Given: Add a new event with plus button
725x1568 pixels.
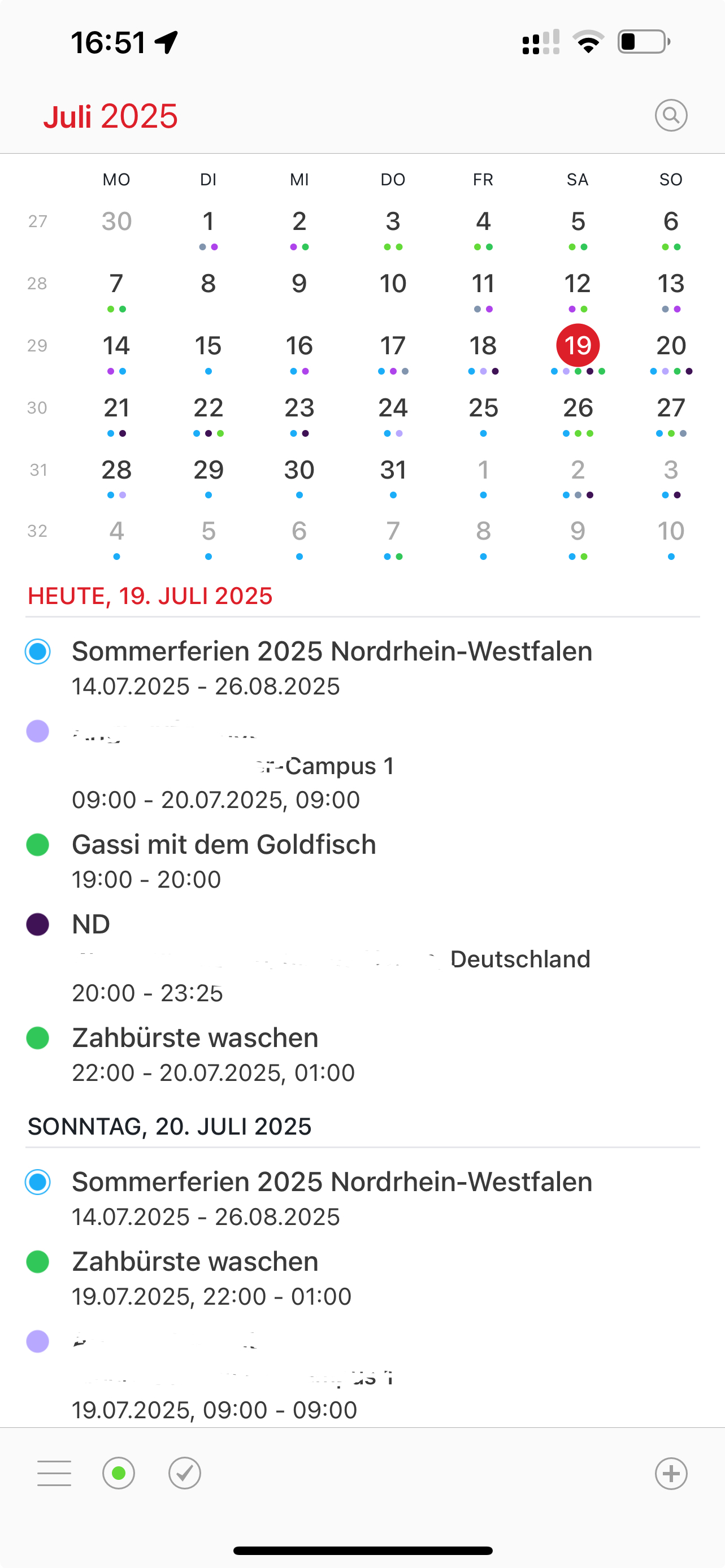Looking at the screenshot, I should pos(671,1473).
